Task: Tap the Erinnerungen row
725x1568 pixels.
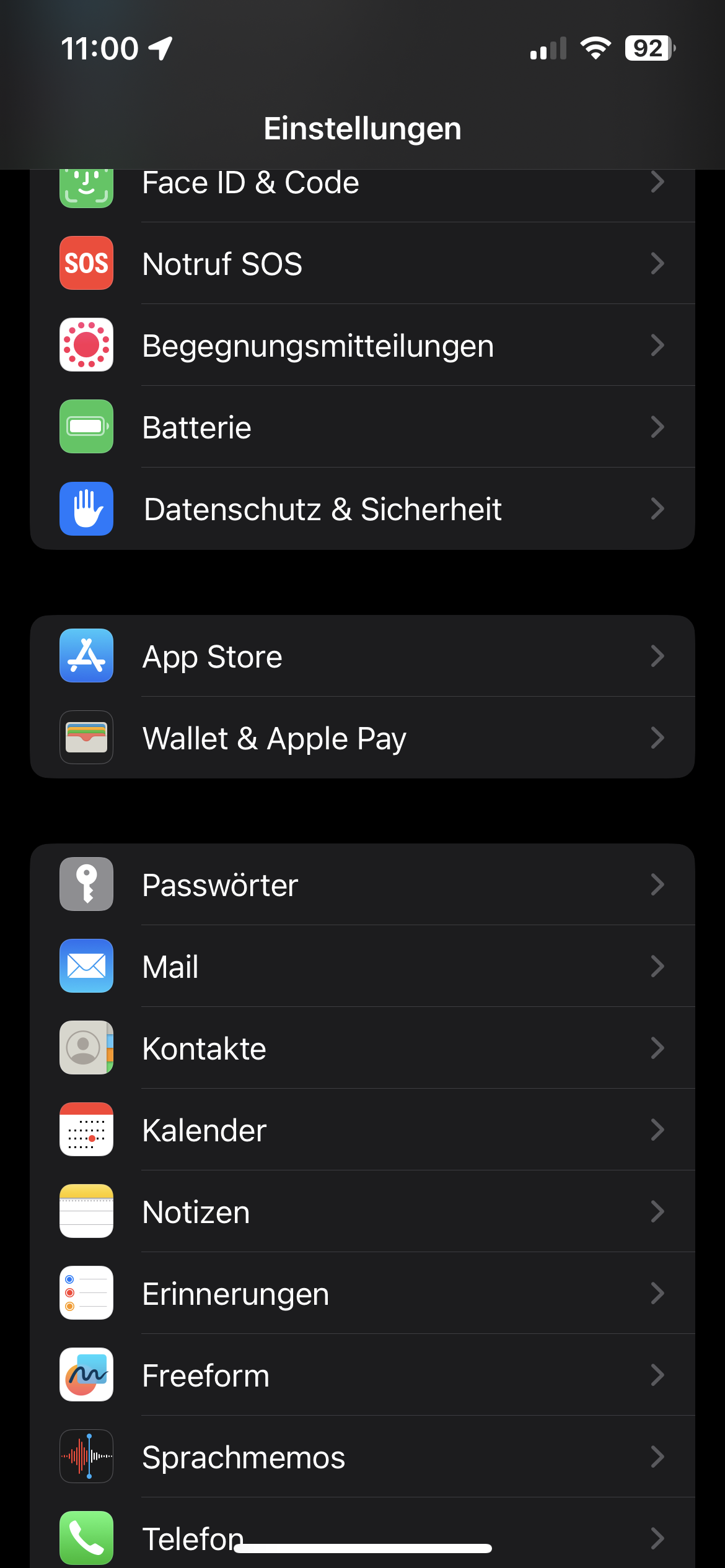Action: tap(362, 1294)
